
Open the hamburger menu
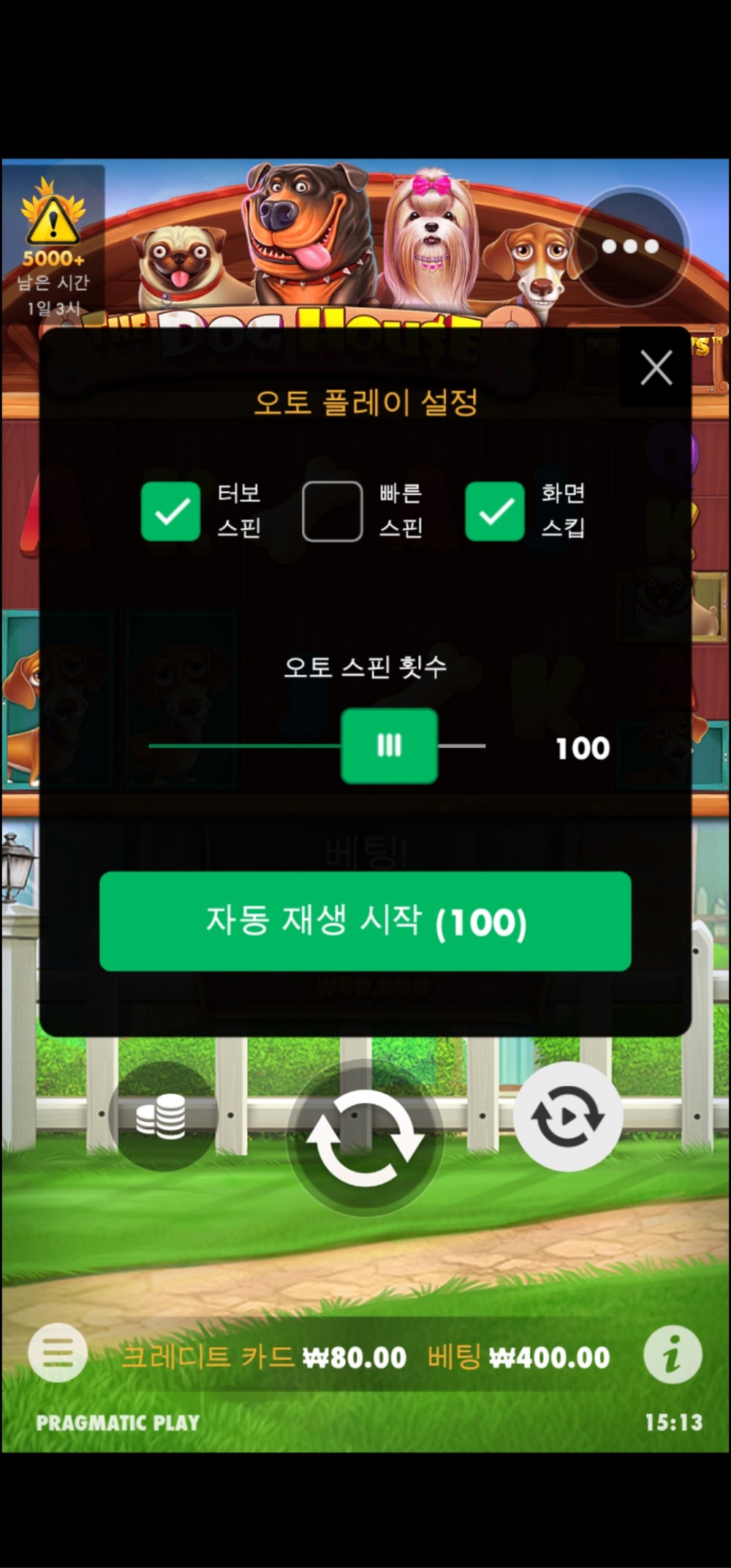click(x=58, y=1352)
